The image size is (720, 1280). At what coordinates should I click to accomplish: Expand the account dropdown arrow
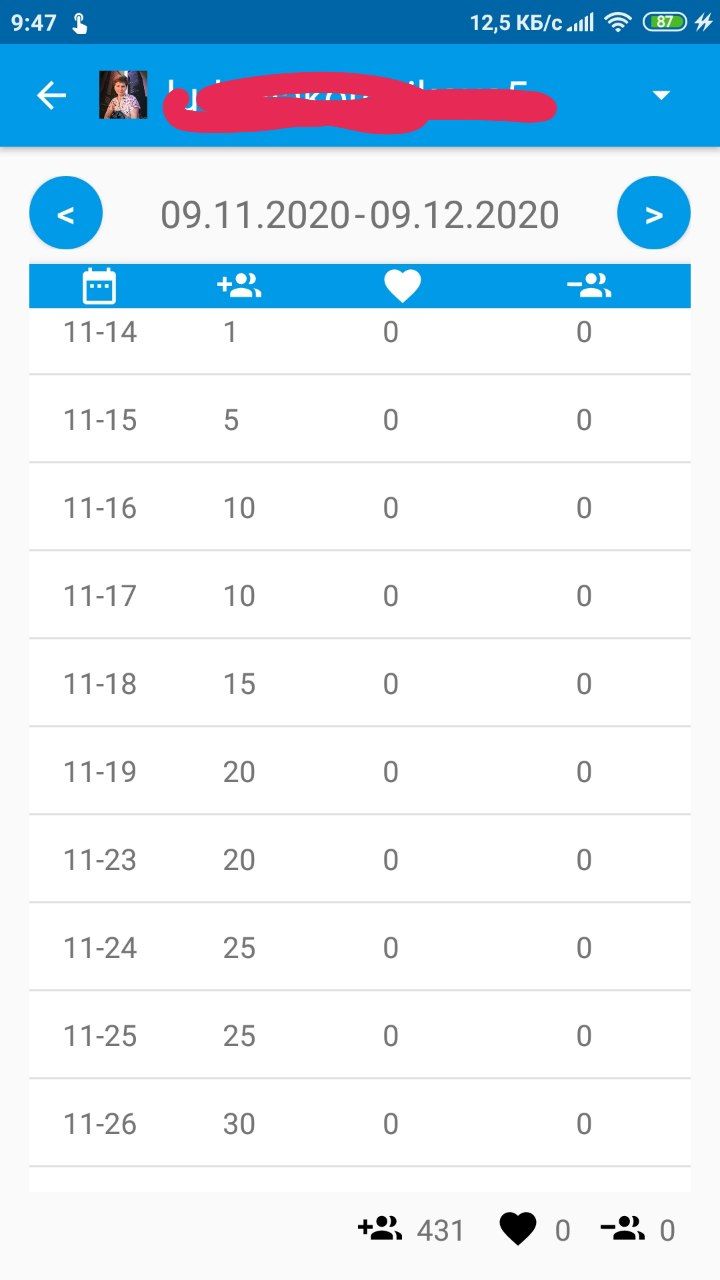click(660, 96)
